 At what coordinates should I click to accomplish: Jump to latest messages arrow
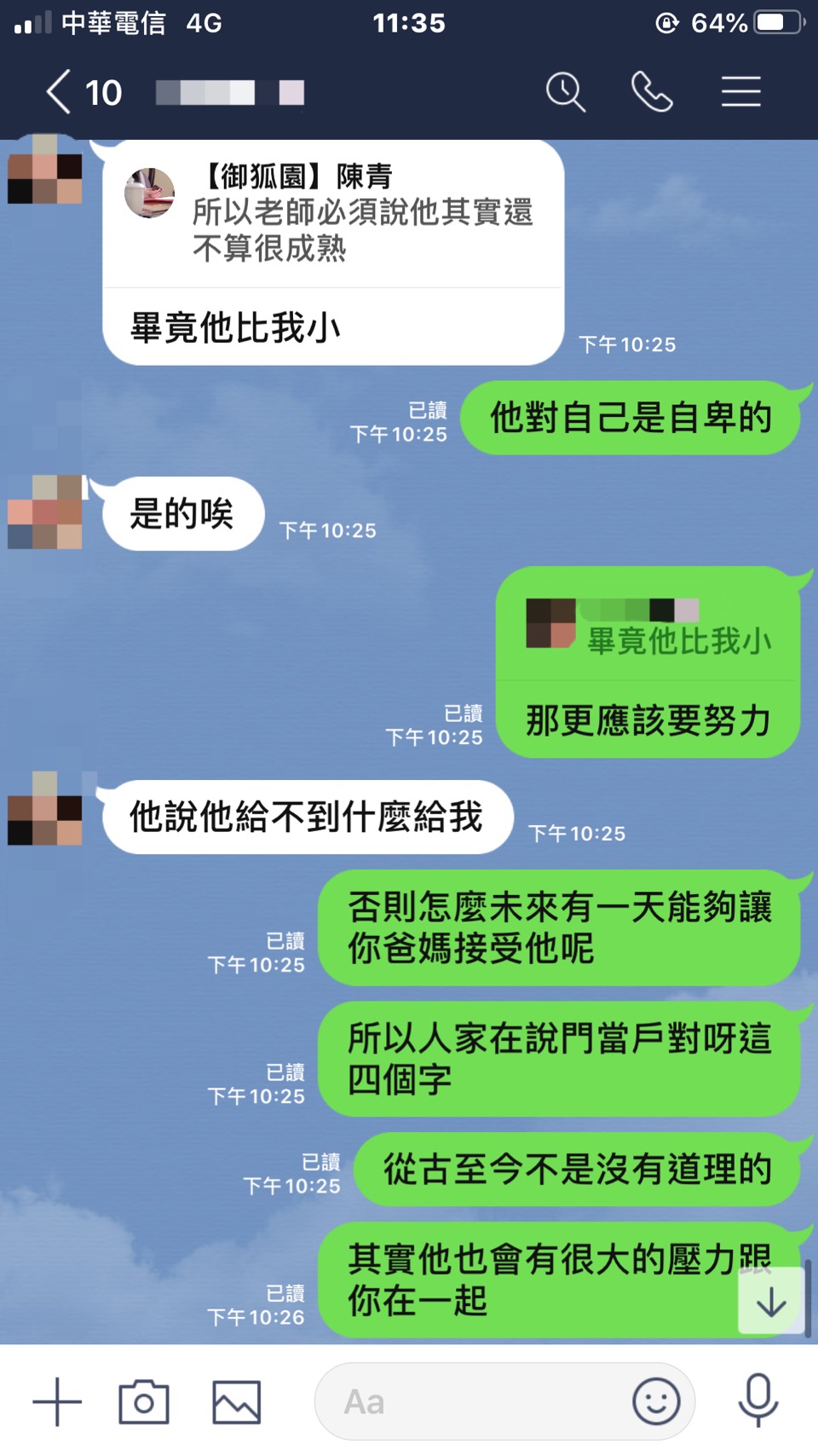point(771,1302)
